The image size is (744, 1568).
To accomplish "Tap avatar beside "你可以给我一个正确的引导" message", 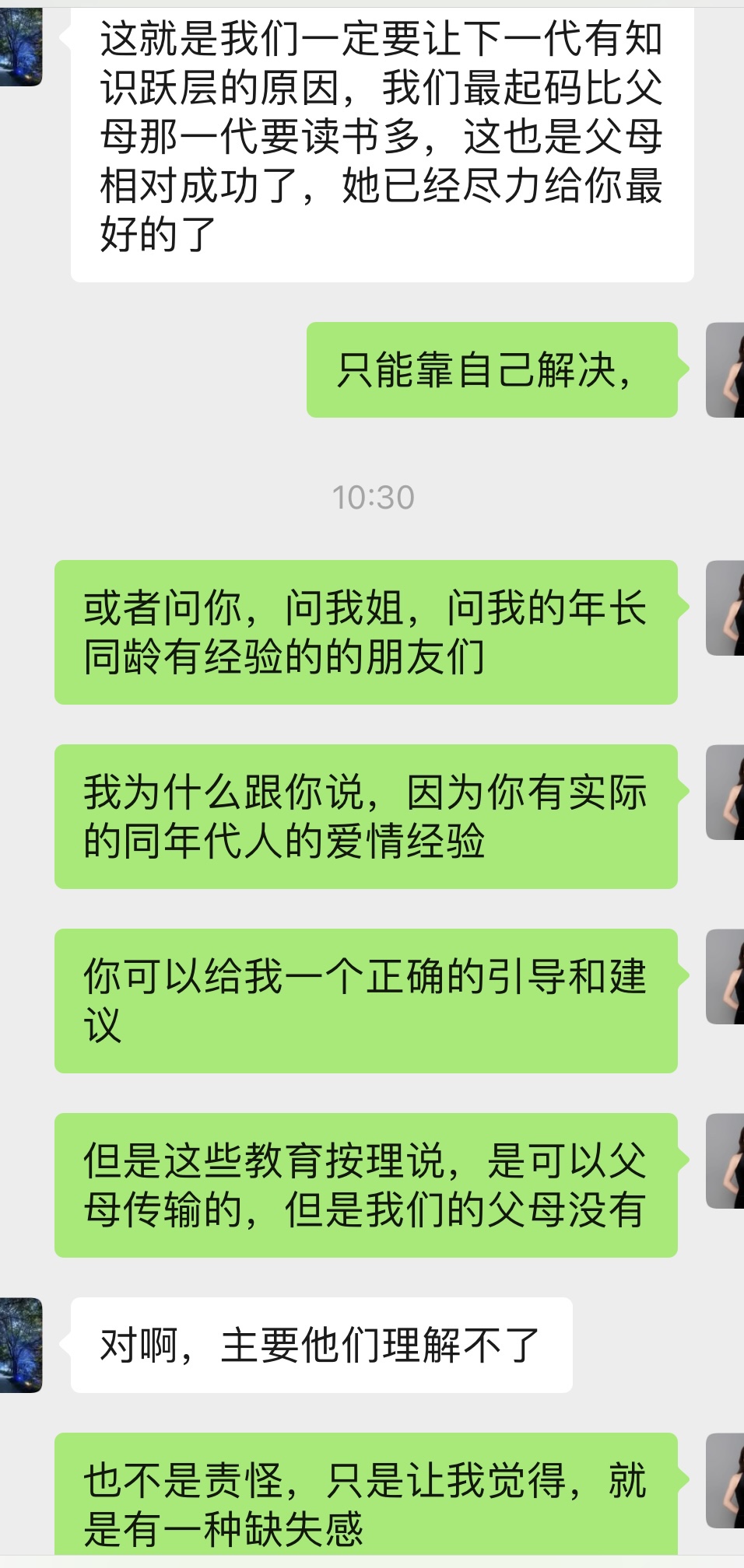I will (725, 977).
